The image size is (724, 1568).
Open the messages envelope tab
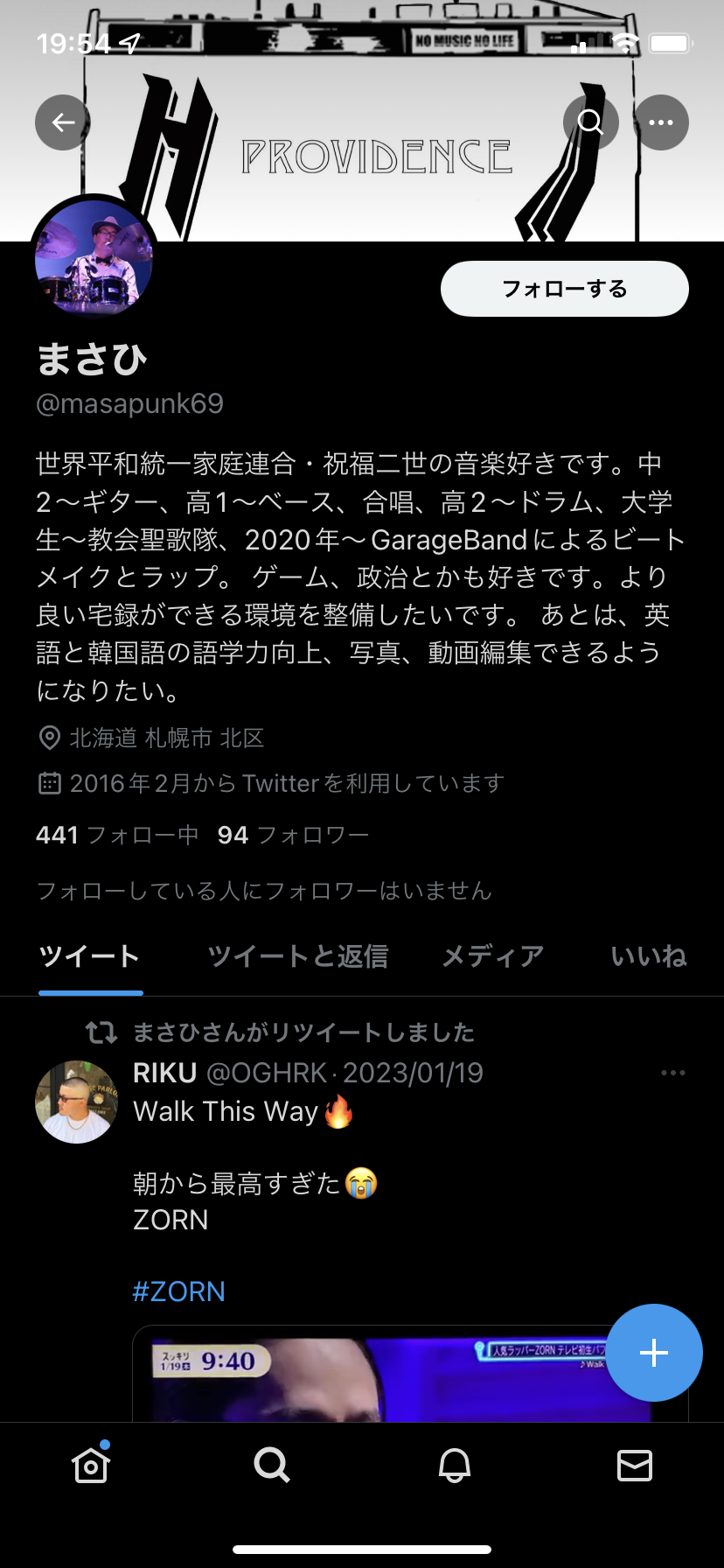(635, 1465)
